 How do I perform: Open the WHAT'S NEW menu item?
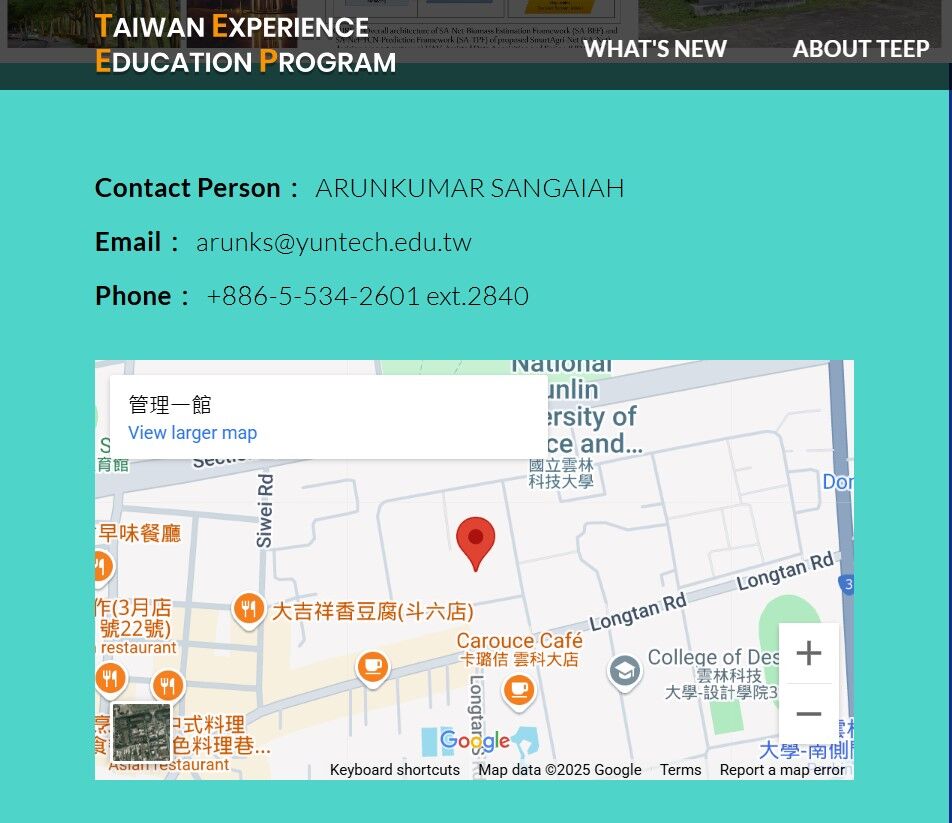click(655, 49)
